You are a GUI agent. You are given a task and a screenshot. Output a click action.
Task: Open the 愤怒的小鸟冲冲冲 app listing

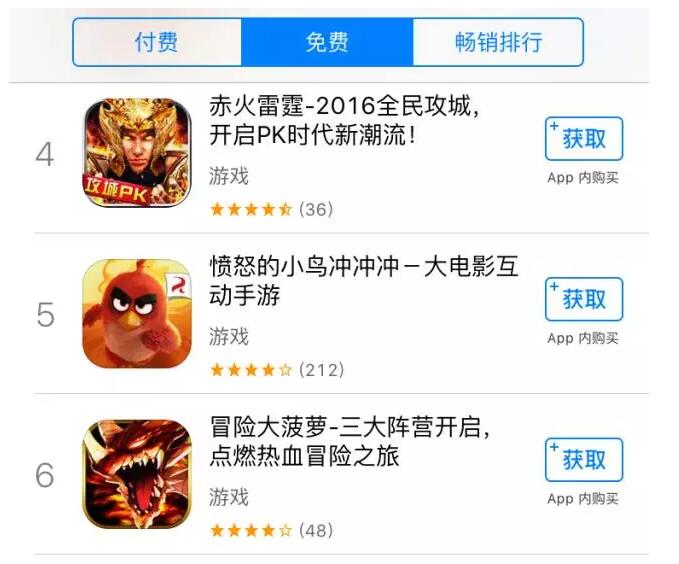pos(362,280)
